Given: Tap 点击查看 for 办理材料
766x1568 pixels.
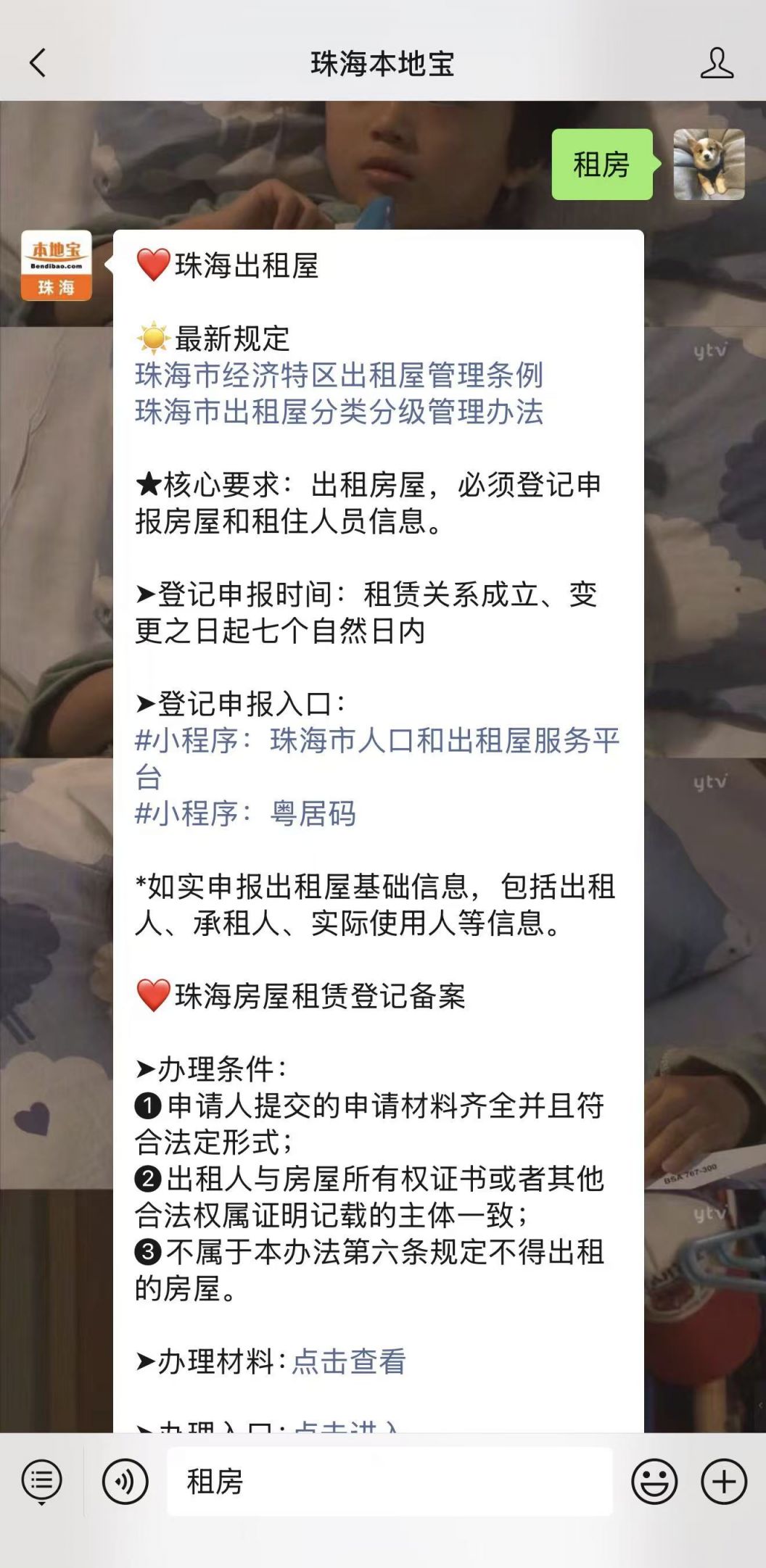Looking at the screenshot, I should pyautogui.click(x=349, y=1361).
